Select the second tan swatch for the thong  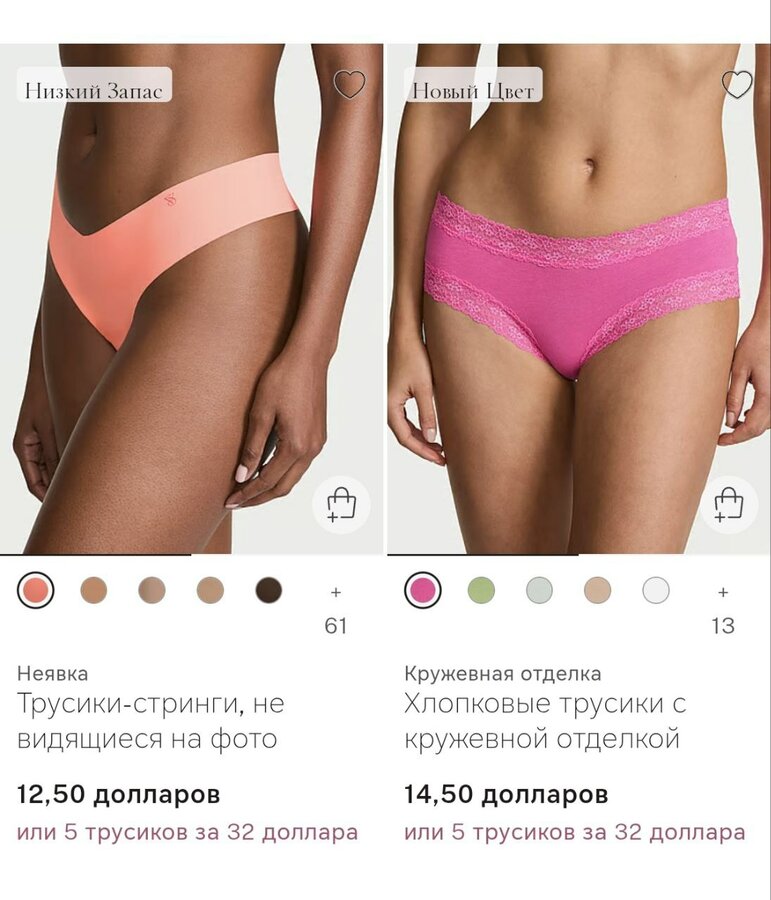point(152,591)
